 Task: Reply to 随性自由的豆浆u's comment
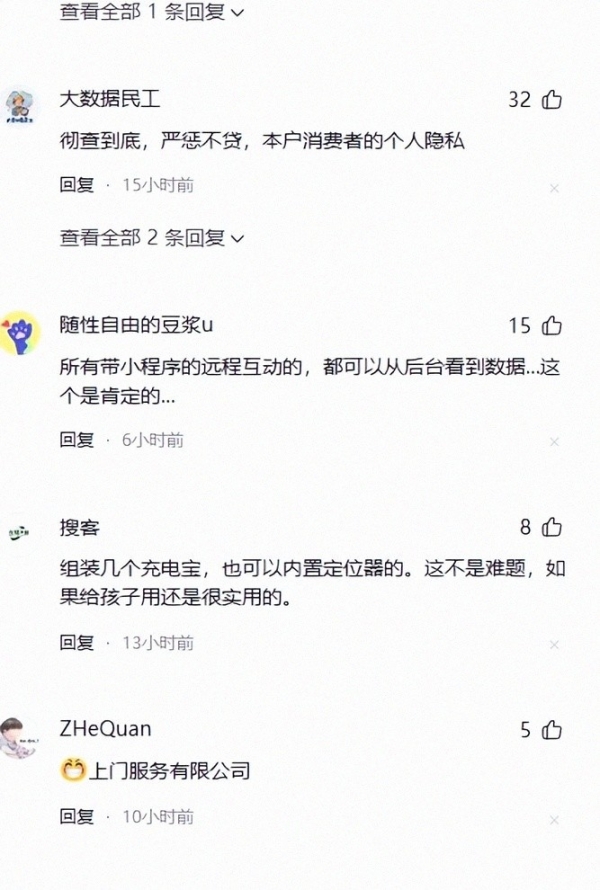[76, 440]
